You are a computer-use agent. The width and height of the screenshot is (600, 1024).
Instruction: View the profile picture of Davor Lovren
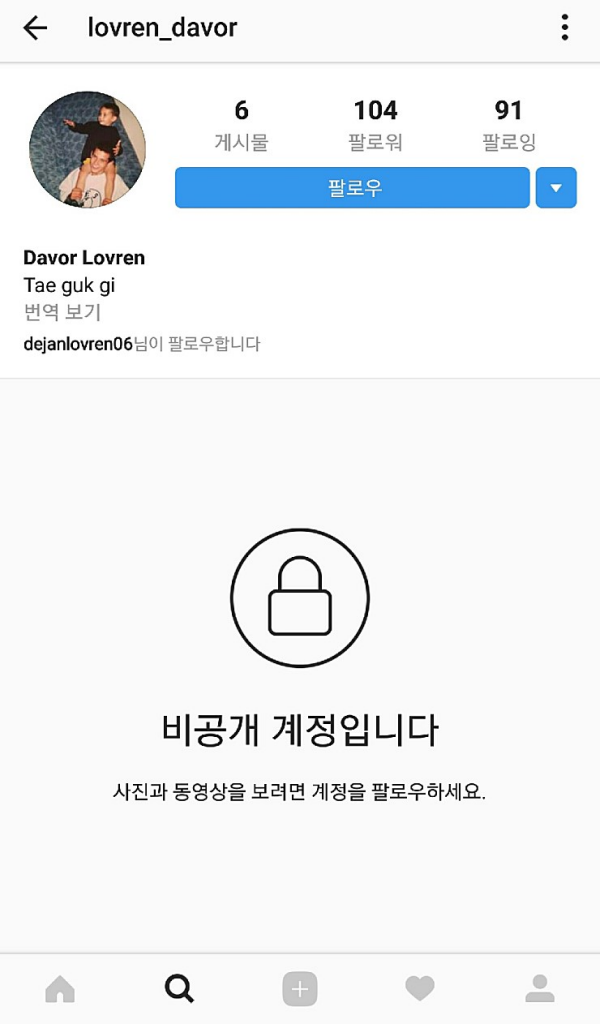(x=87, y=150)
